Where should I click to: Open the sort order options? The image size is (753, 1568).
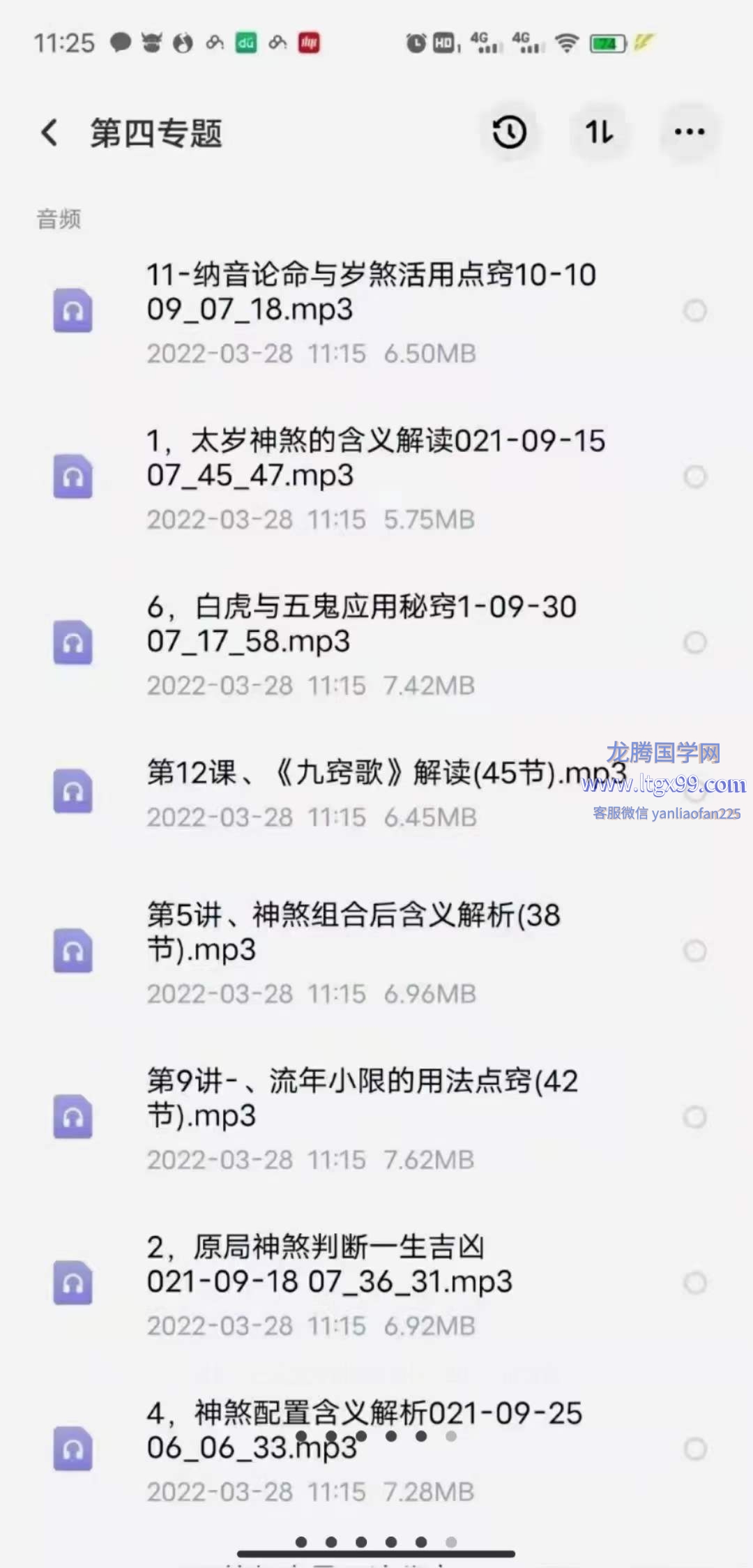[x=600, y=132]
